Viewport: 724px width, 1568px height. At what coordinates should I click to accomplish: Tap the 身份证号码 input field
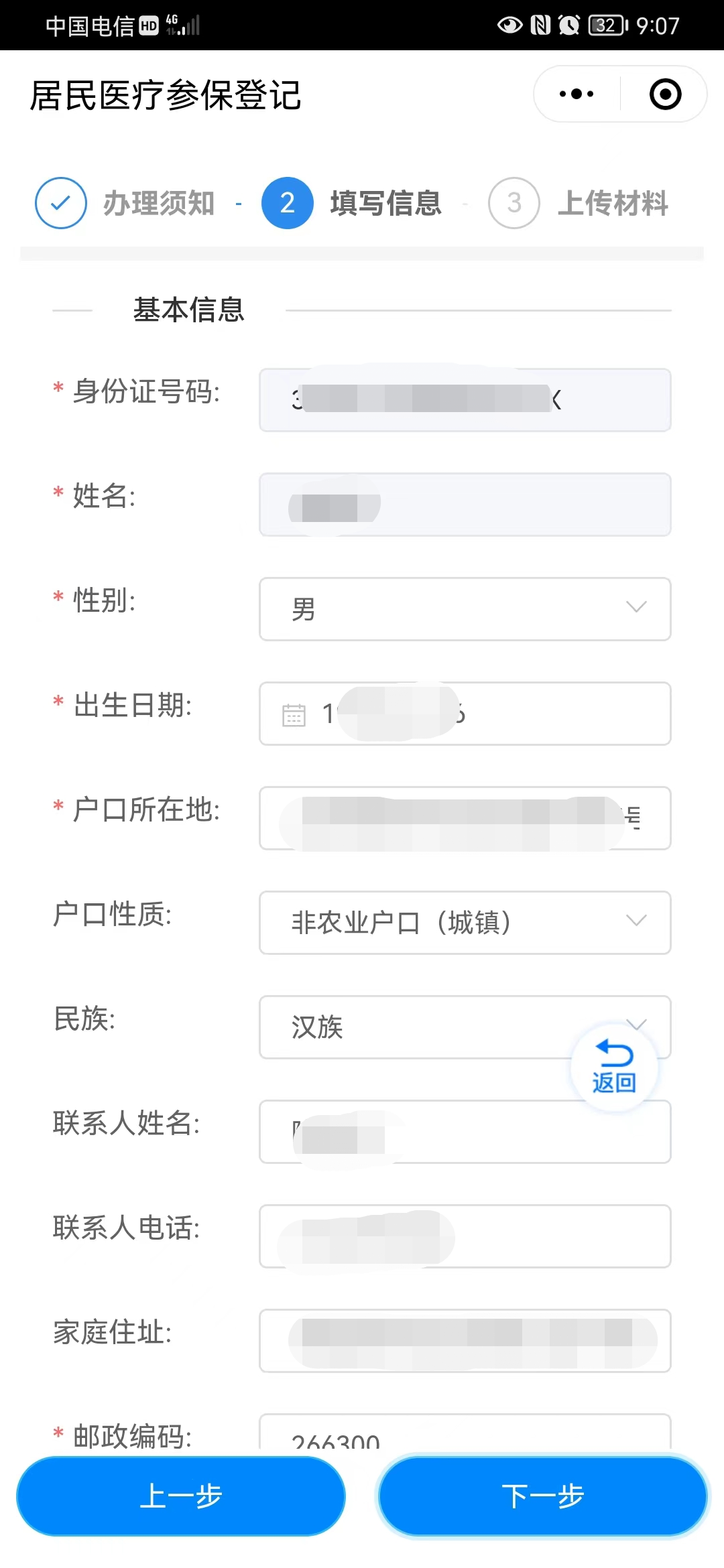click(x=465, y=400)
